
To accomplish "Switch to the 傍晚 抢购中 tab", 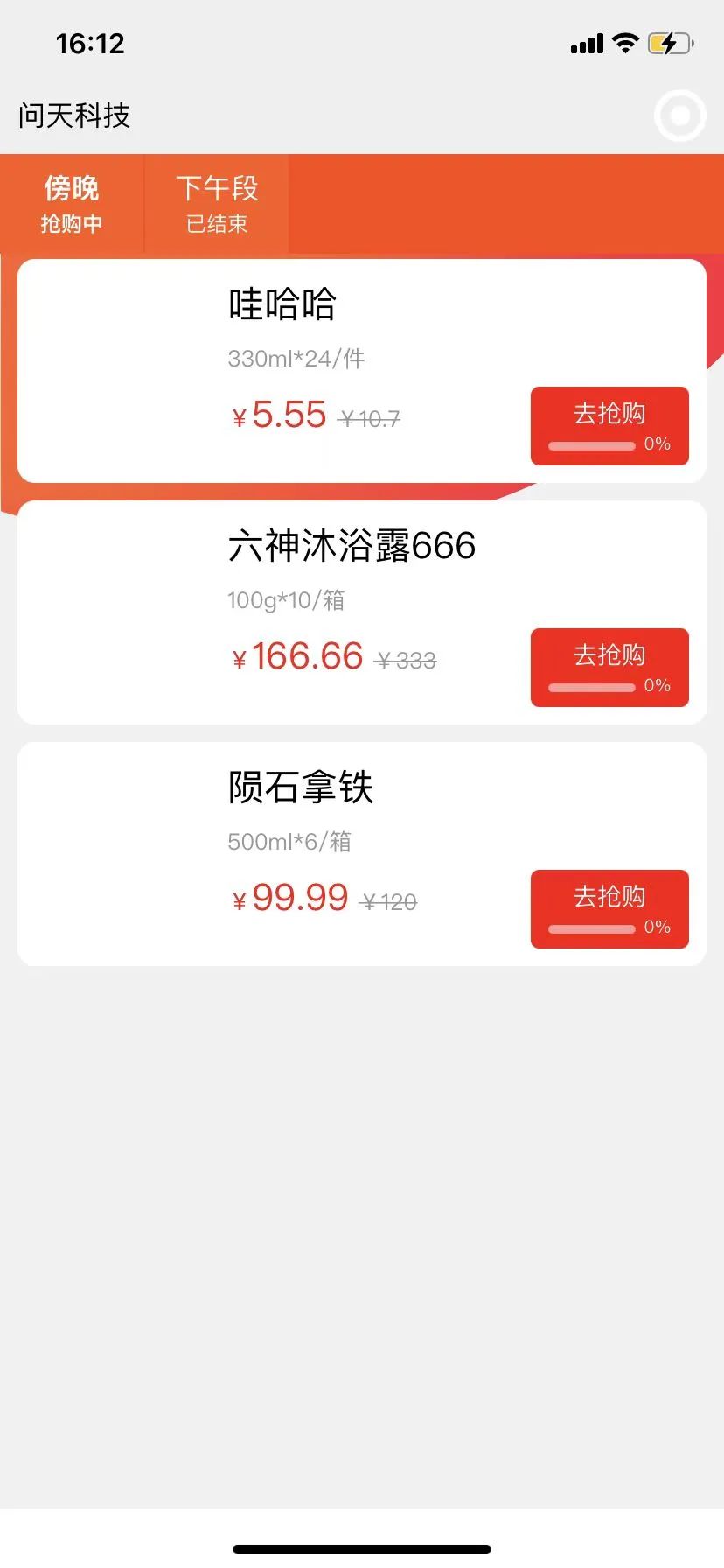I will click(x=72, y=204).
